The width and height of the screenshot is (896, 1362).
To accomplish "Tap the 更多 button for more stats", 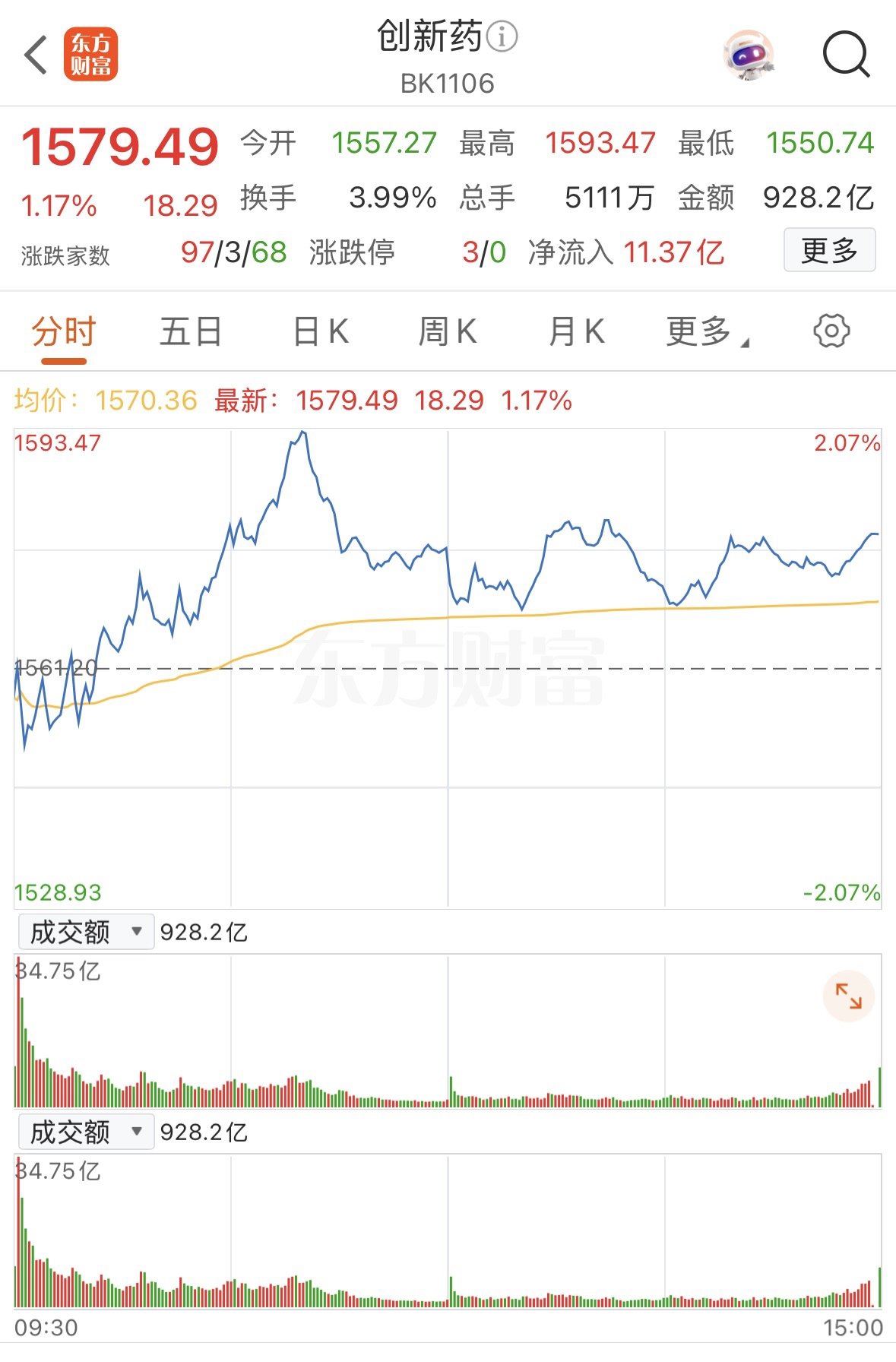I will (829, 250).
